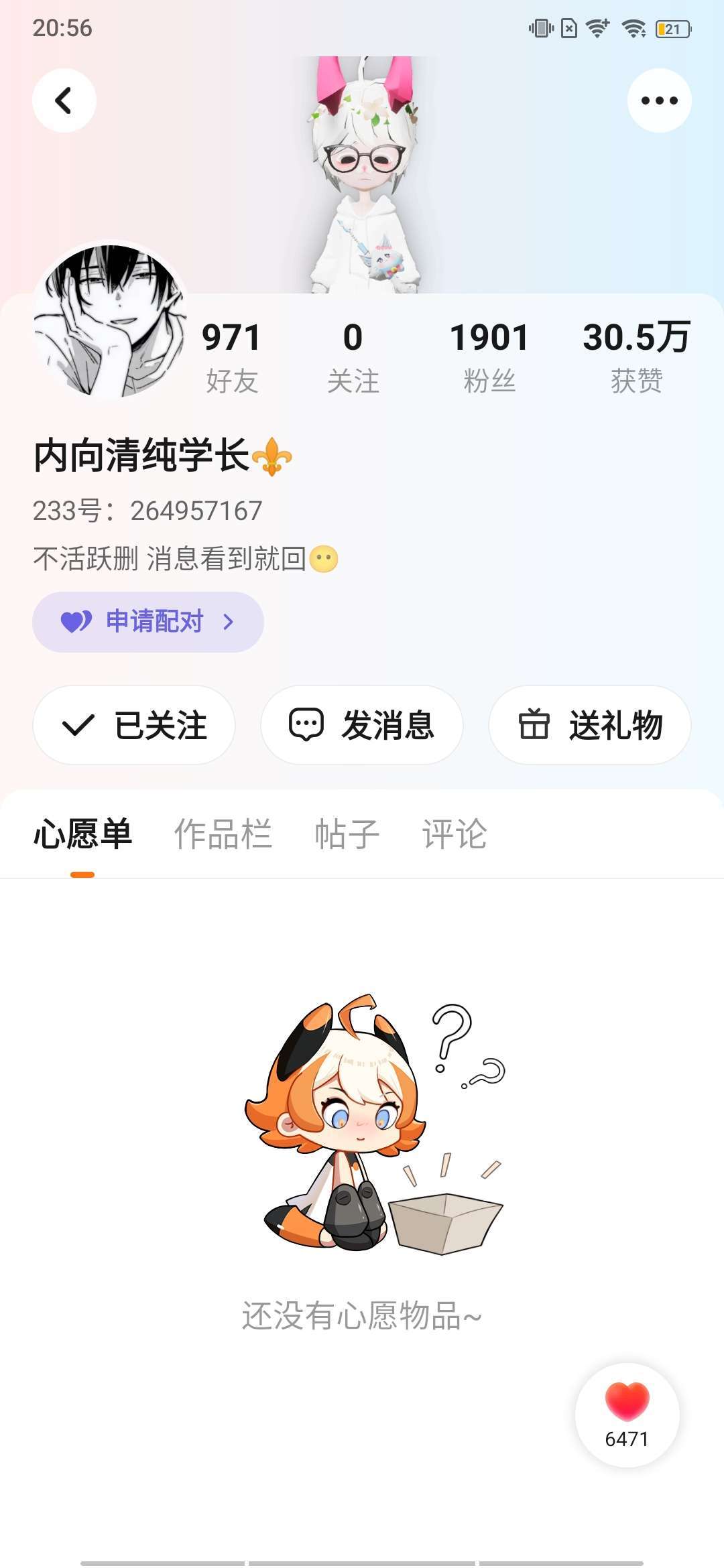Image resolution: width=724 pixels, height=1568 pixels.
Task: Tap the floating heart button showing 6471
Action: click(627, 1415)
